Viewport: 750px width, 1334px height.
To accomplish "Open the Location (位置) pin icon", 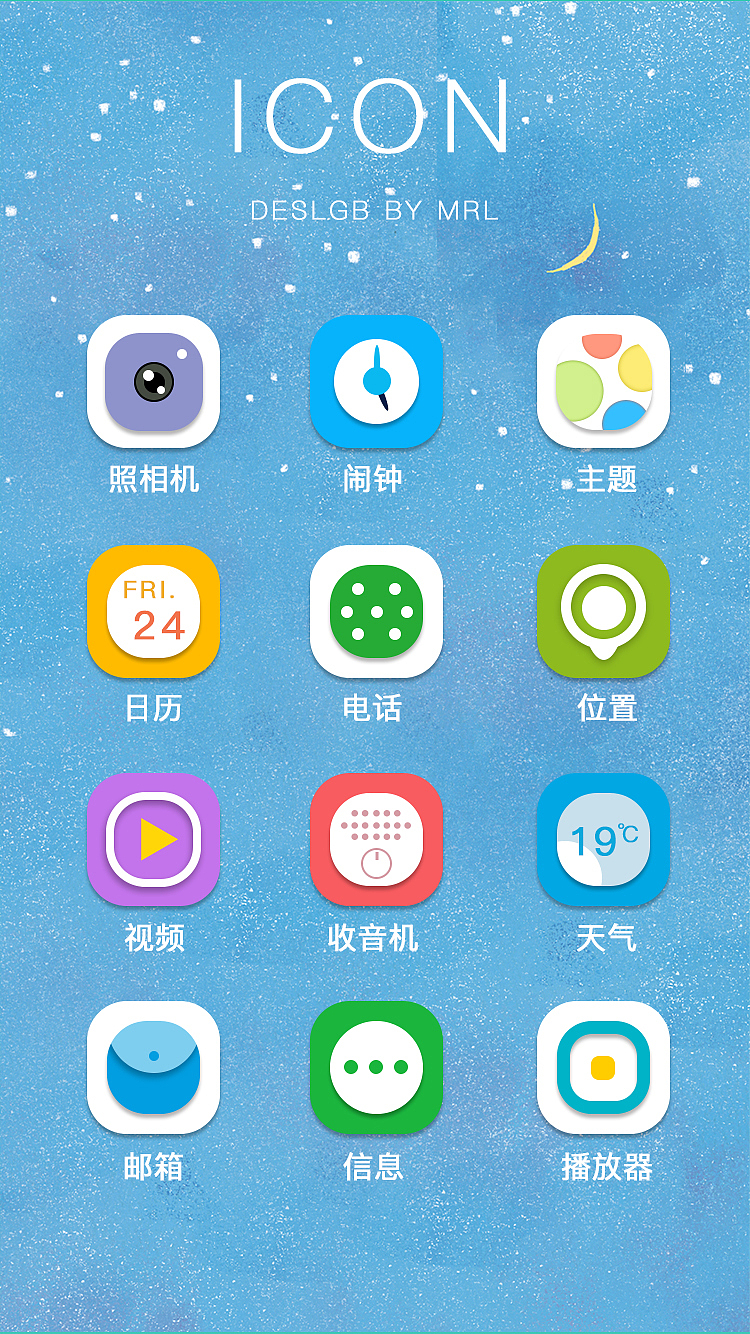I will (x=603, y=612).
